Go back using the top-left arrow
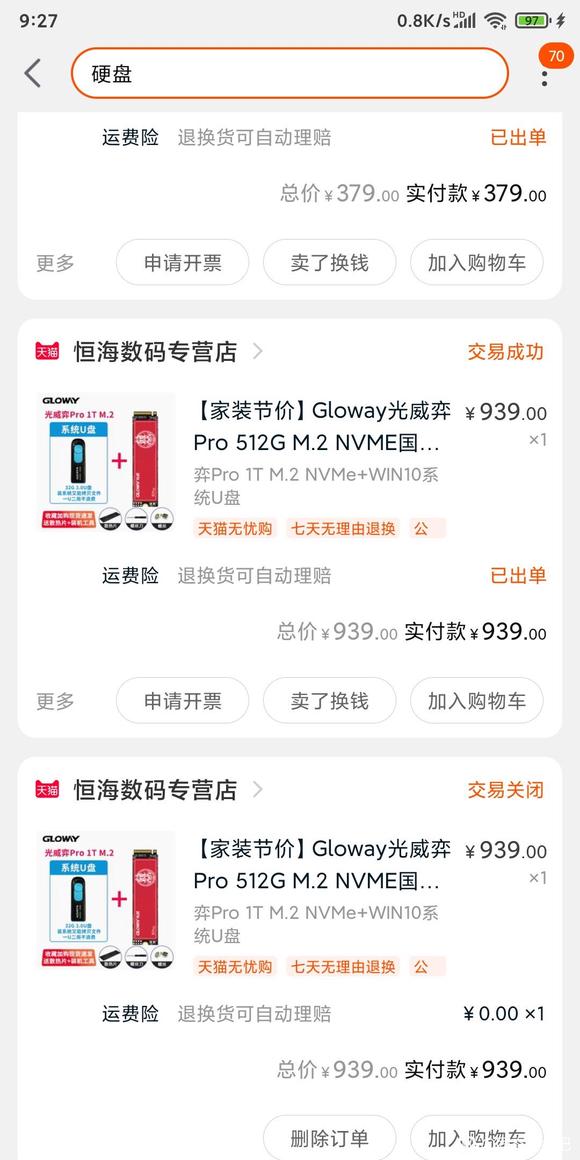This screenshot has height=1160, width=580. (33, 73)
